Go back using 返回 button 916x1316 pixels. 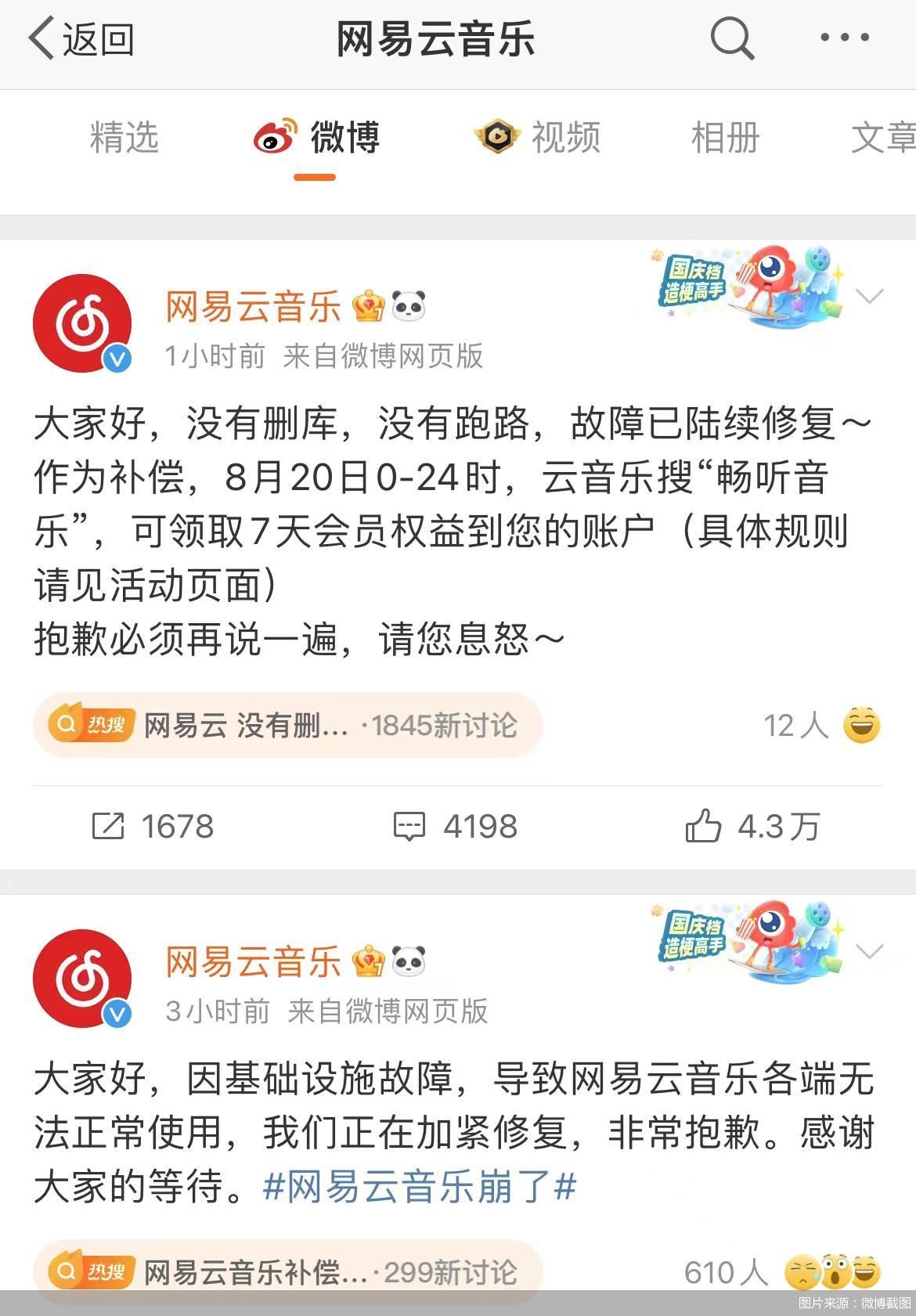point(81,39)
